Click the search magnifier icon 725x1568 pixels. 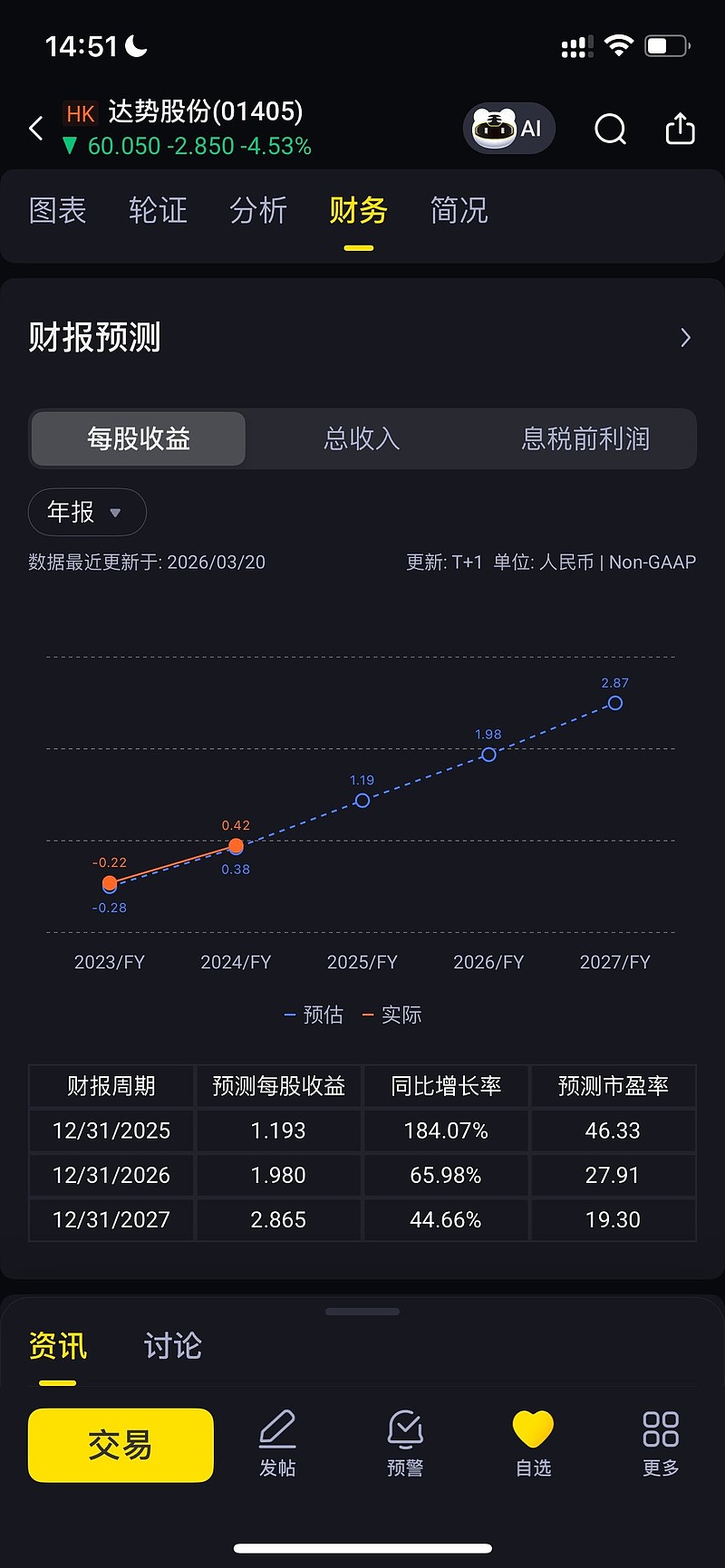click(610, 129)
